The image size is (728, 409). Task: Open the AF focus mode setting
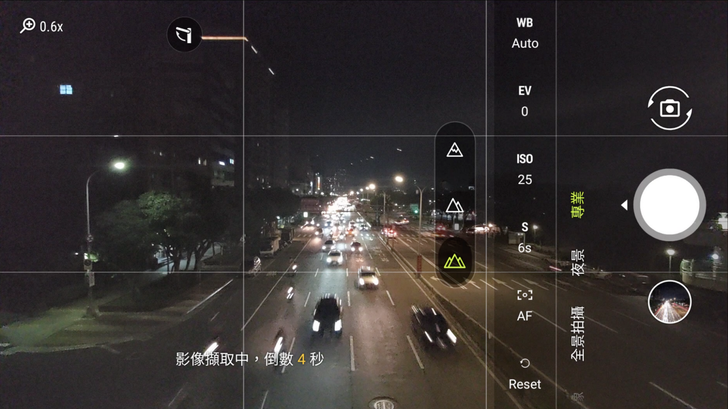click(524, 305)
